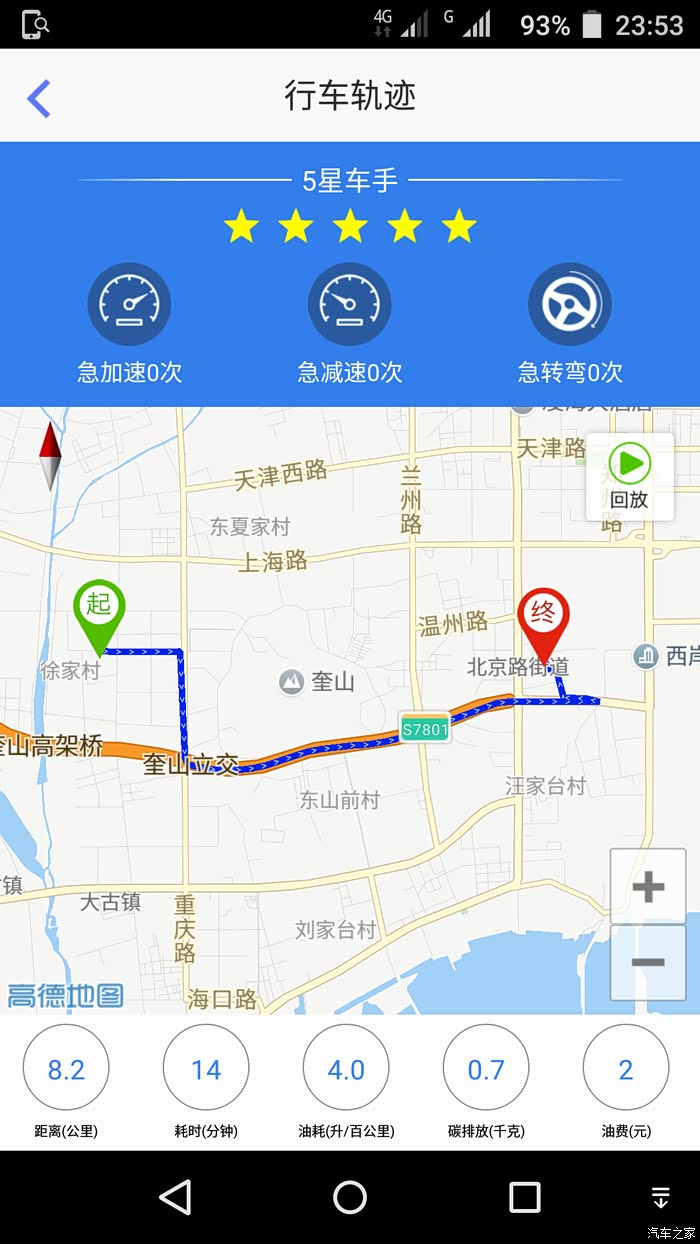This screenshot has height=1244, width=700.
Task: Tap the red 终 end marker
Action: coord(542,617)
